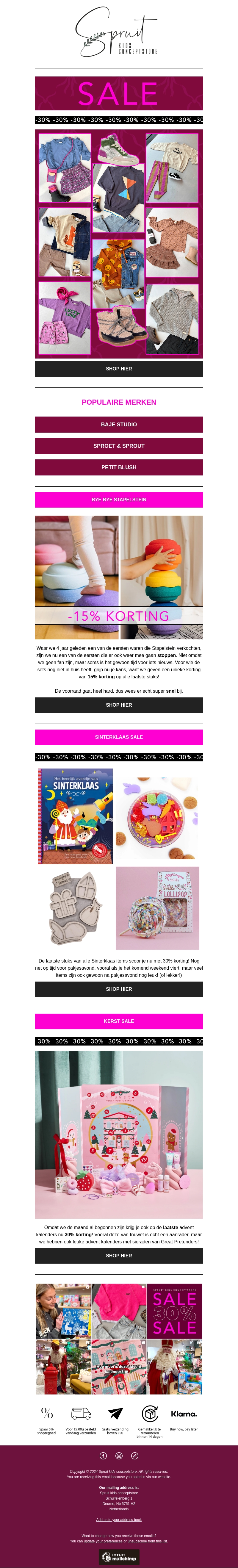Tap SHOP HIER under the sale outfit collage

click(119, 369)
